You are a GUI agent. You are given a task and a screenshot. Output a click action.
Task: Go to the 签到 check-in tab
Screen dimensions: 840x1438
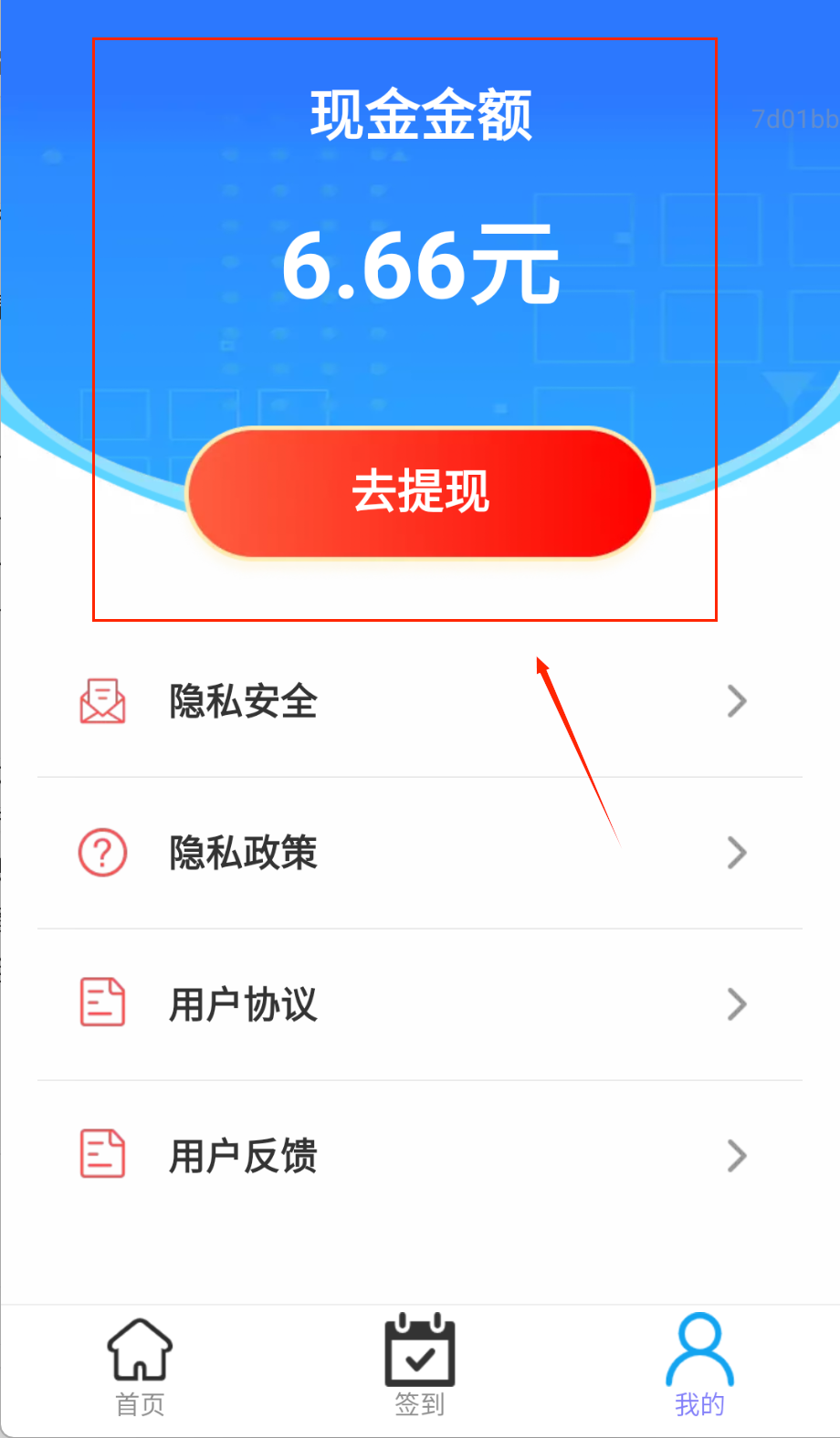pos(420,1366)
